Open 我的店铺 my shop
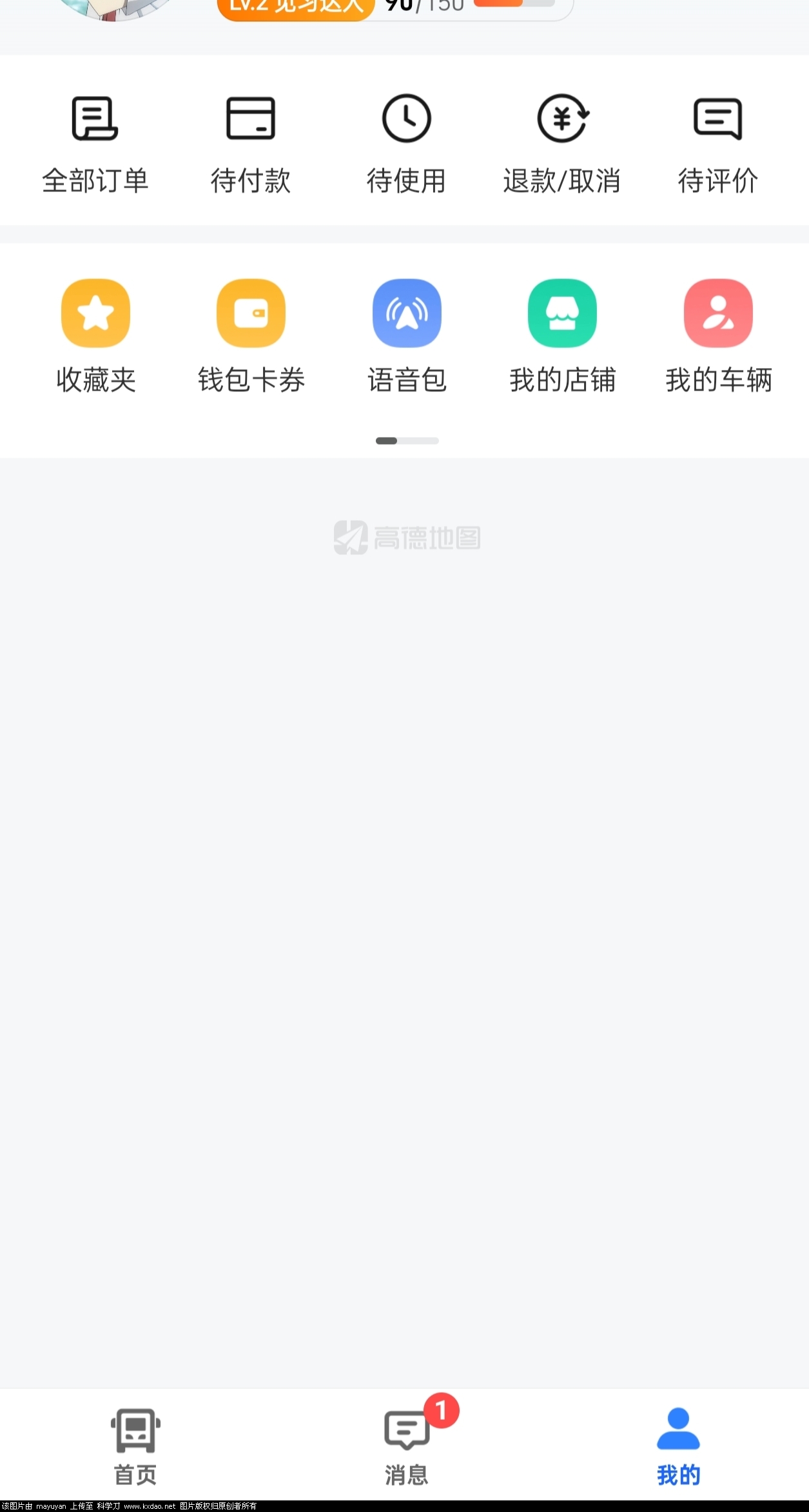This screenshot has width=809, height=1512. click(562, 335)
